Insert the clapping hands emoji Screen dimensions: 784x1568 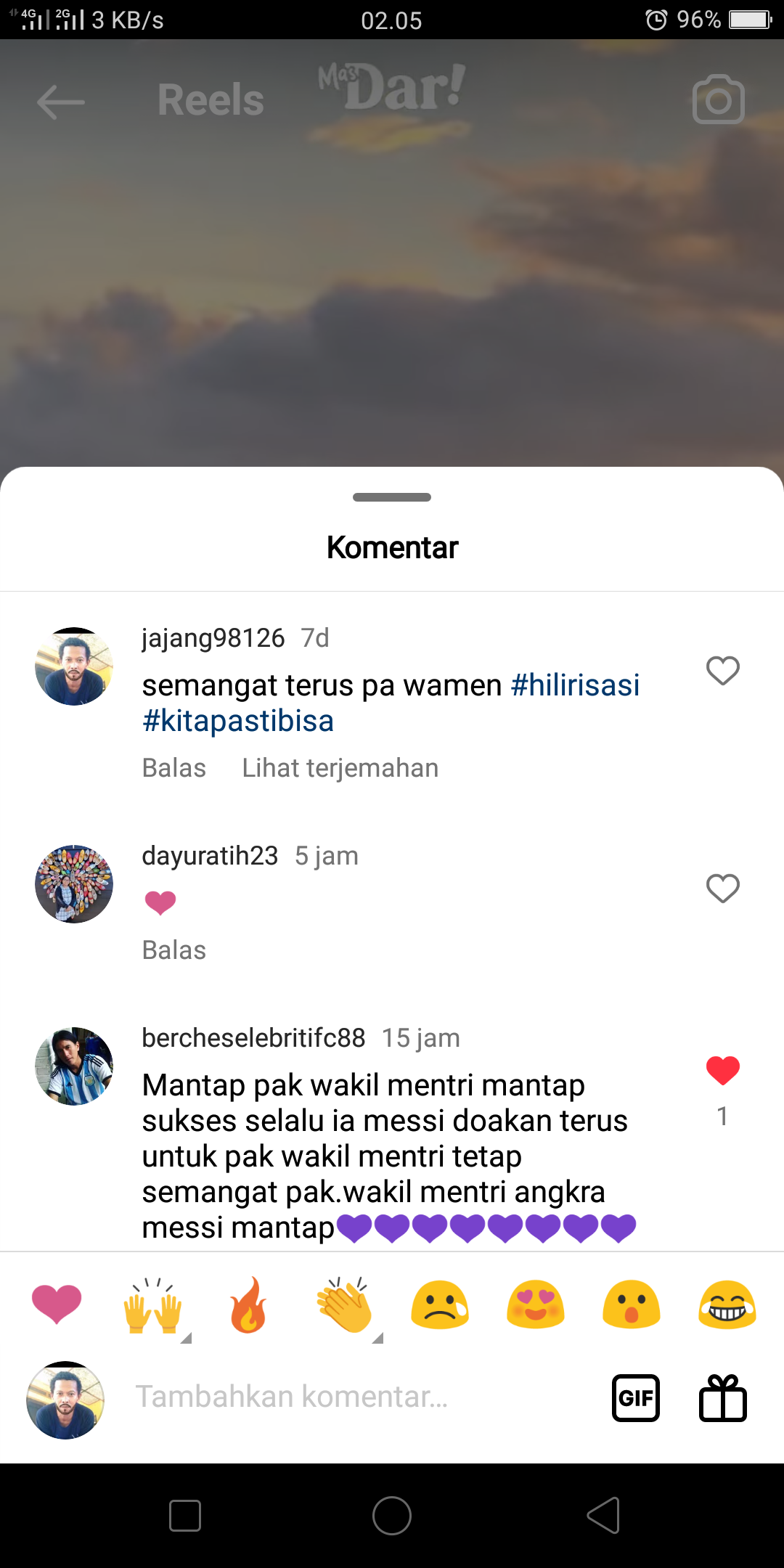[x=344, y=1305]
